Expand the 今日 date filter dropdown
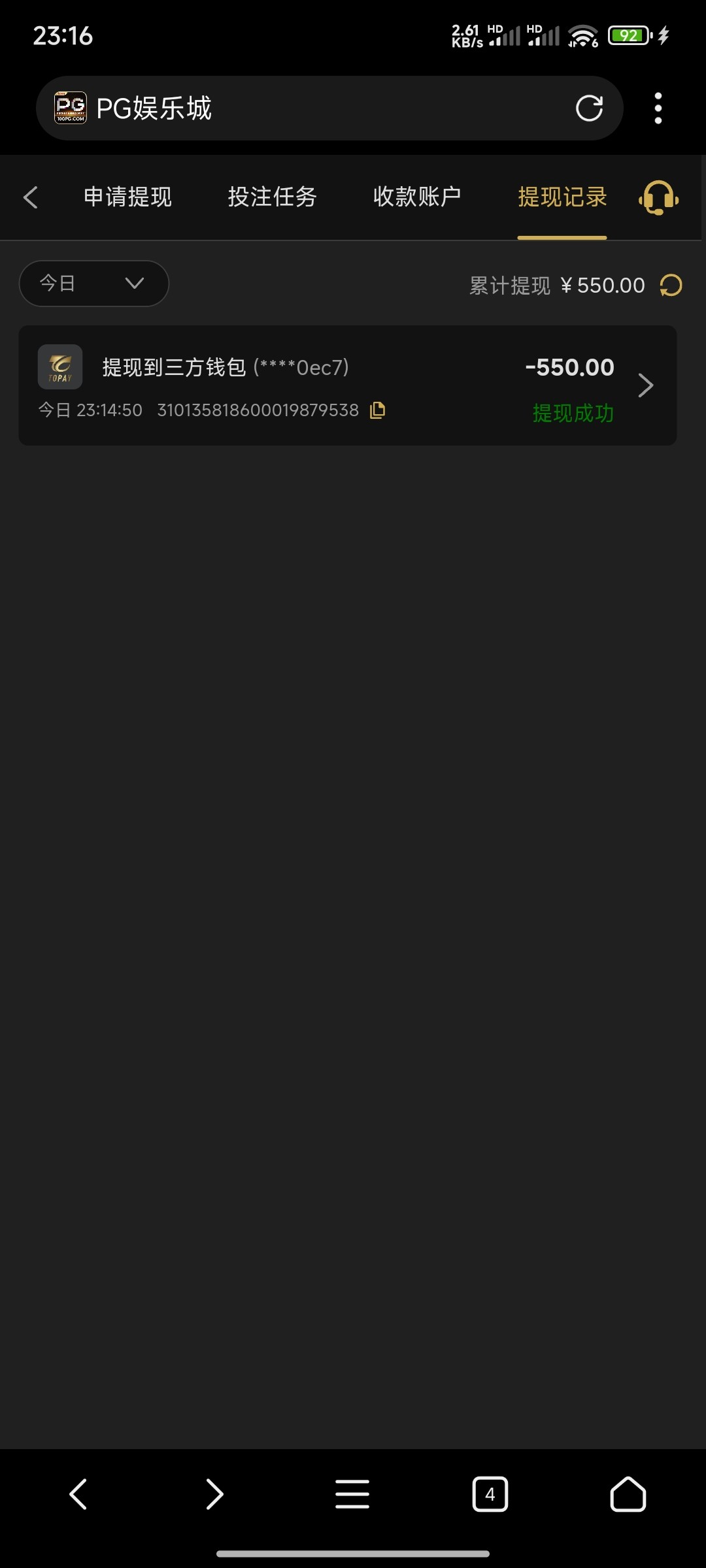This screenshot has height=1568, width=706. click(x=94, y=284)
